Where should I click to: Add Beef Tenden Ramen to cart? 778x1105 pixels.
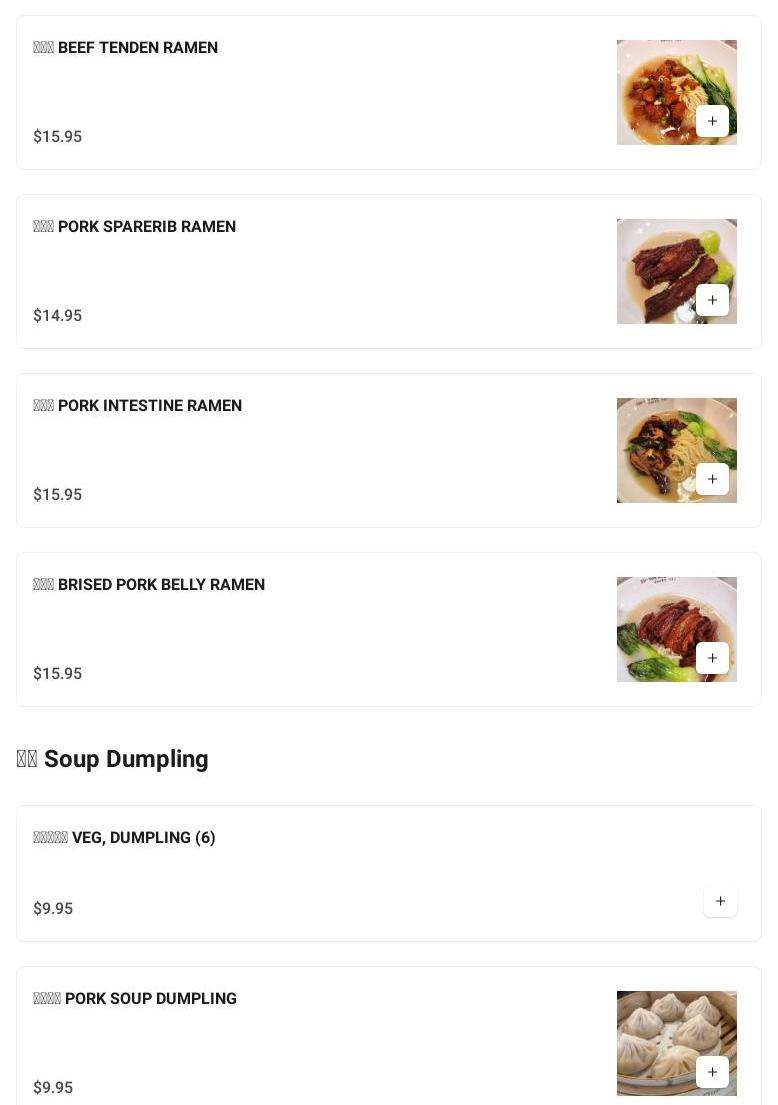(x=712, y=121)
